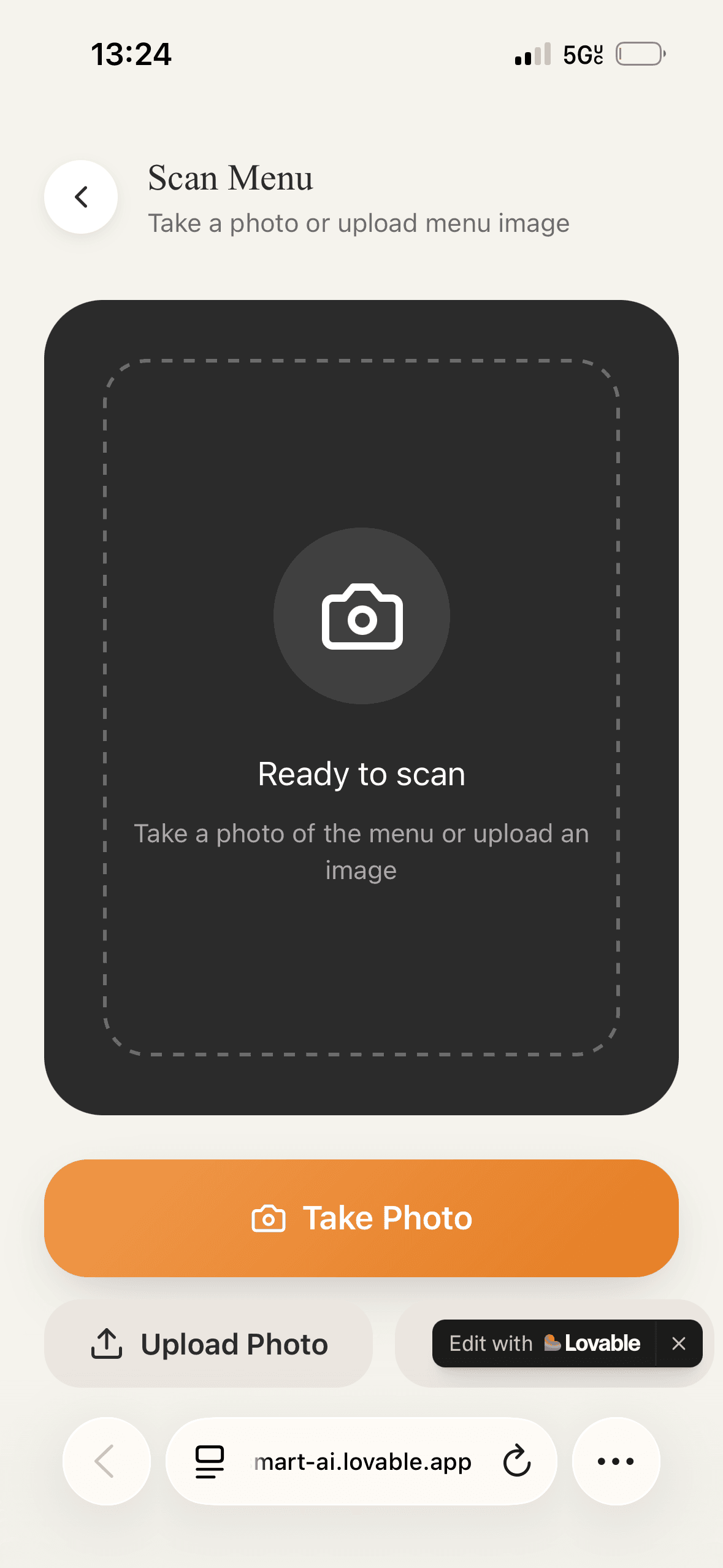723x1568 pixels.
Task: Navigate back with the browser's back arrow
Action: [x=105, y=1461]
